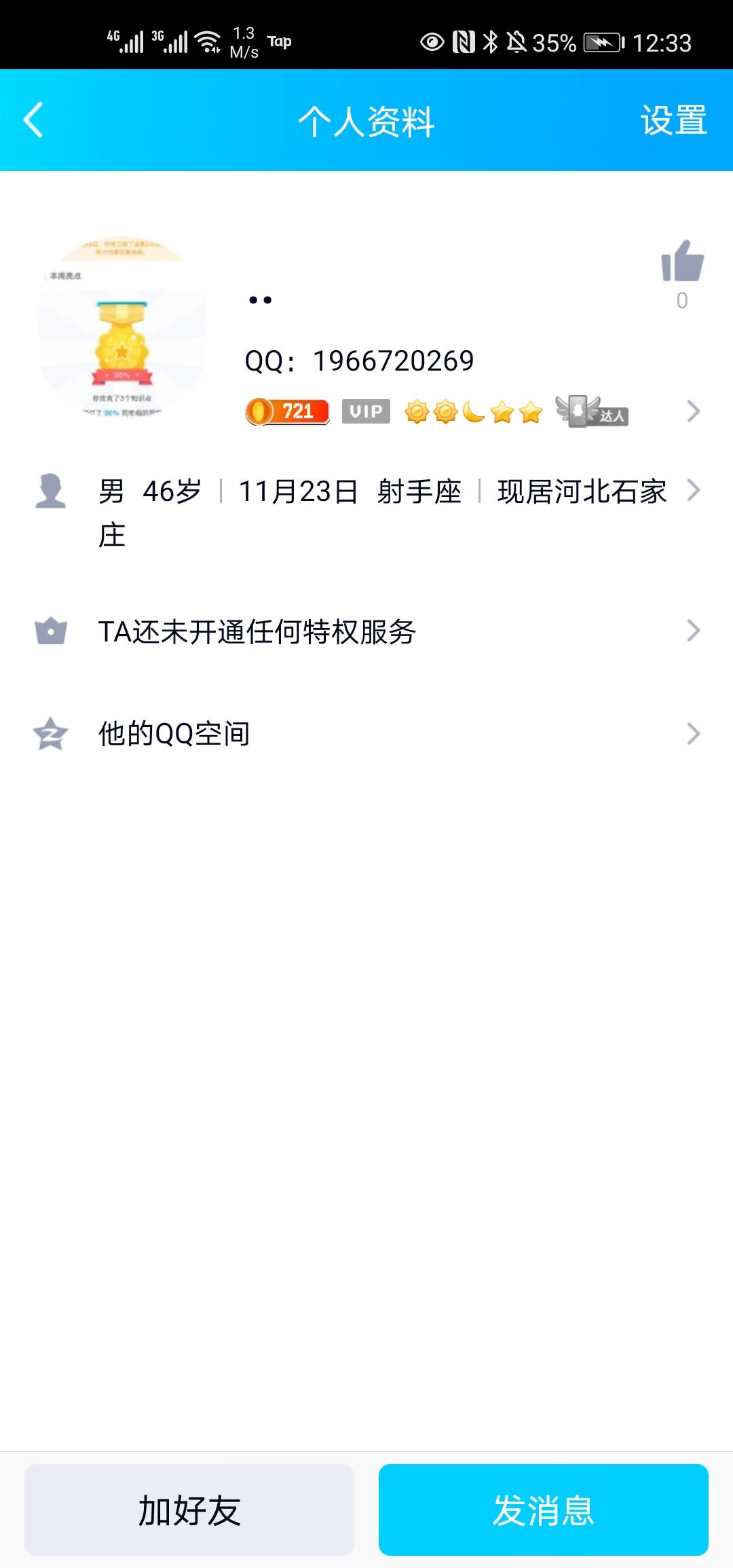
Task: Open 设置 in the top bar
Action: (673, 121)
